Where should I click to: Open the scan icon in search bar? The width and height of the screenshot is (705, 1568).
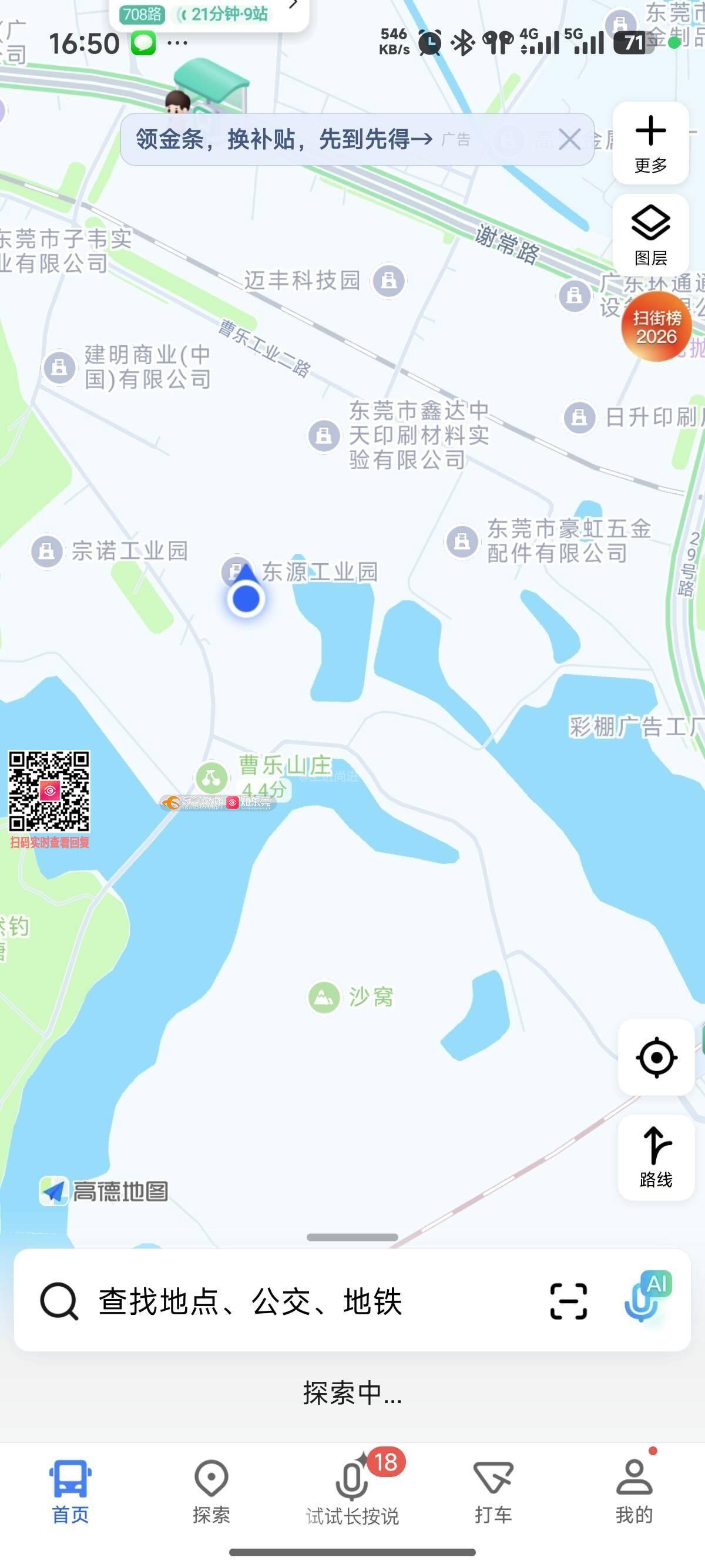tap(568, 1301)
